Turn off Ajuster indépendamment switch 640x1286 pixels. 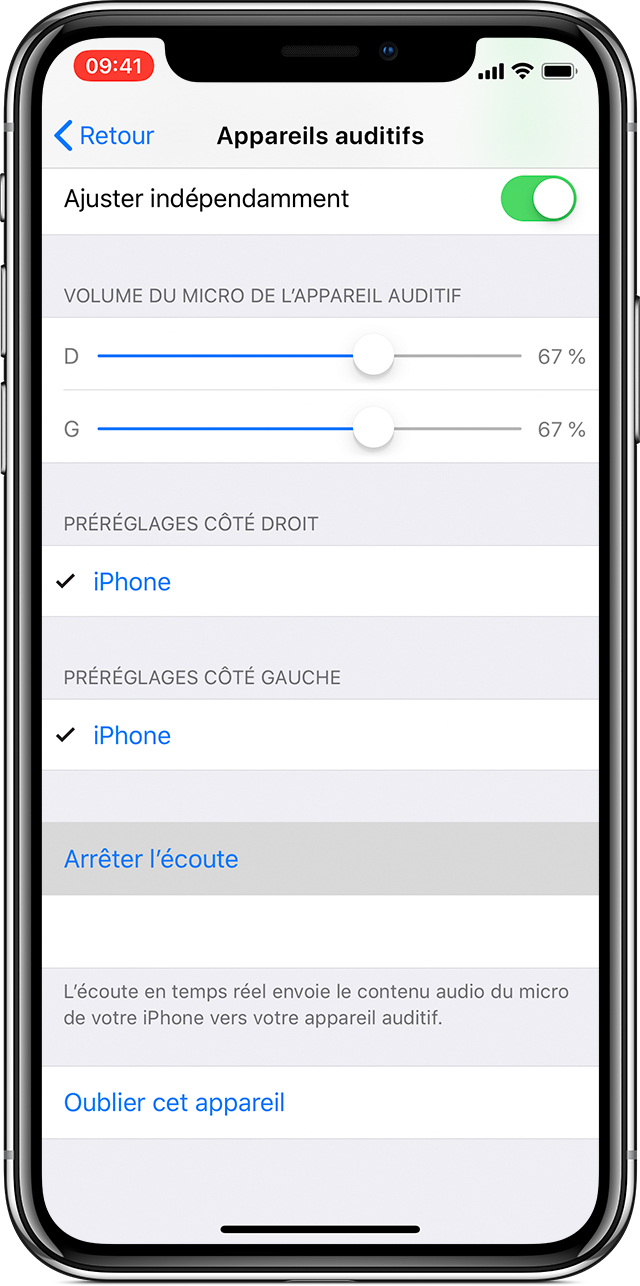coord(538,199)
